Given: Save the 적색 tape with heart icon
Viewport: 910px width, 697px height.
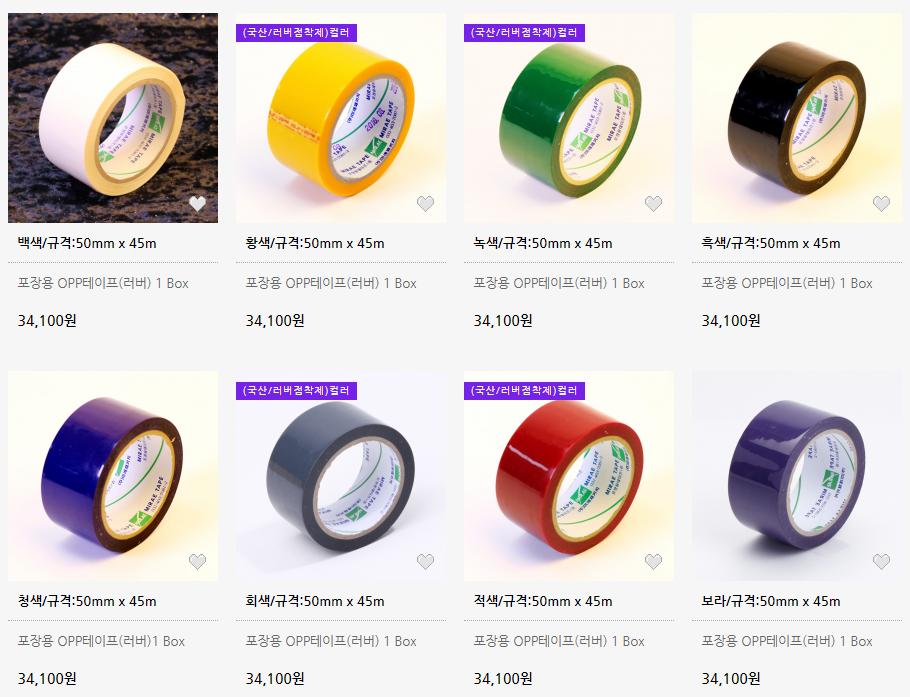Looking at the screenshot, I should 653,562.
